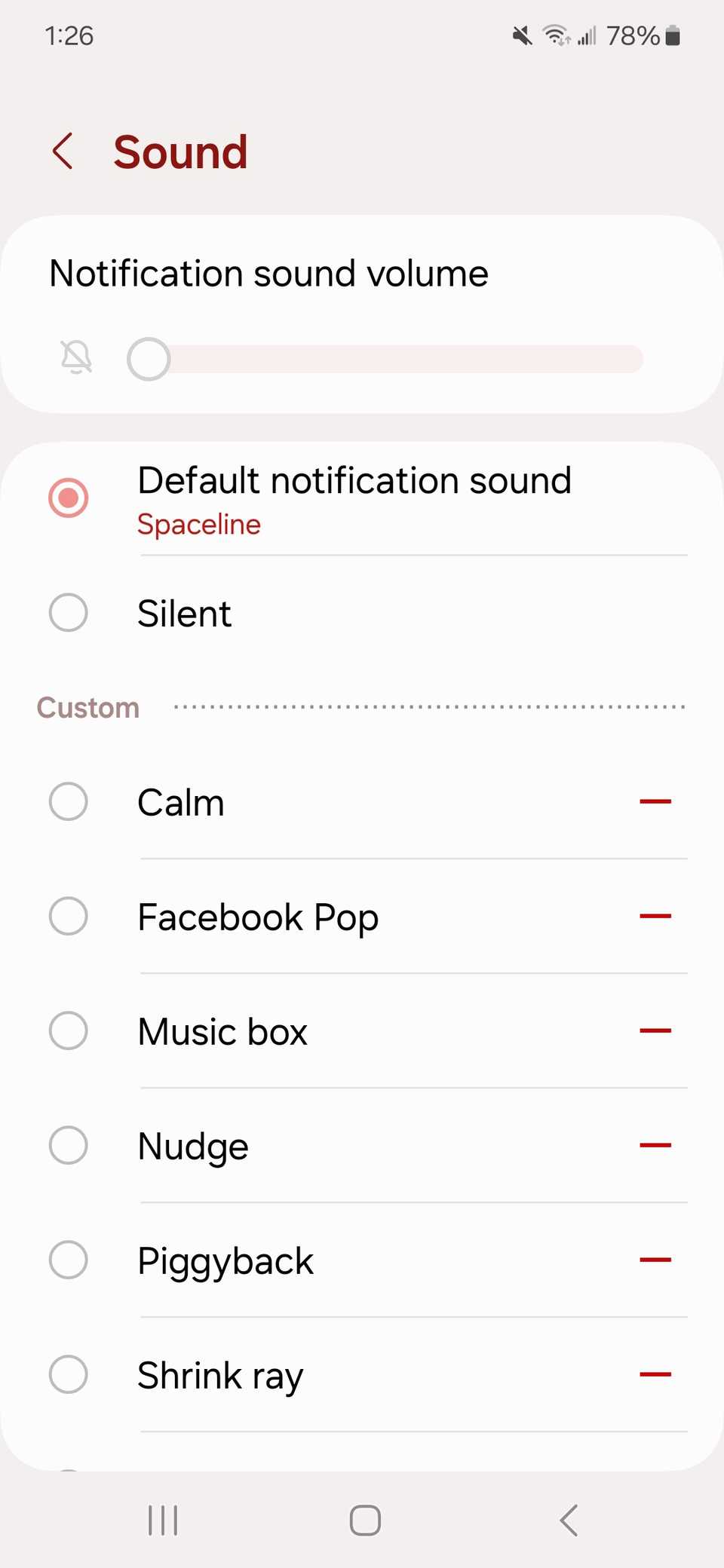This screenshot has height=1568, width=724.
Task: Tap the battery indicator in status bar
Action: [671, 35]
